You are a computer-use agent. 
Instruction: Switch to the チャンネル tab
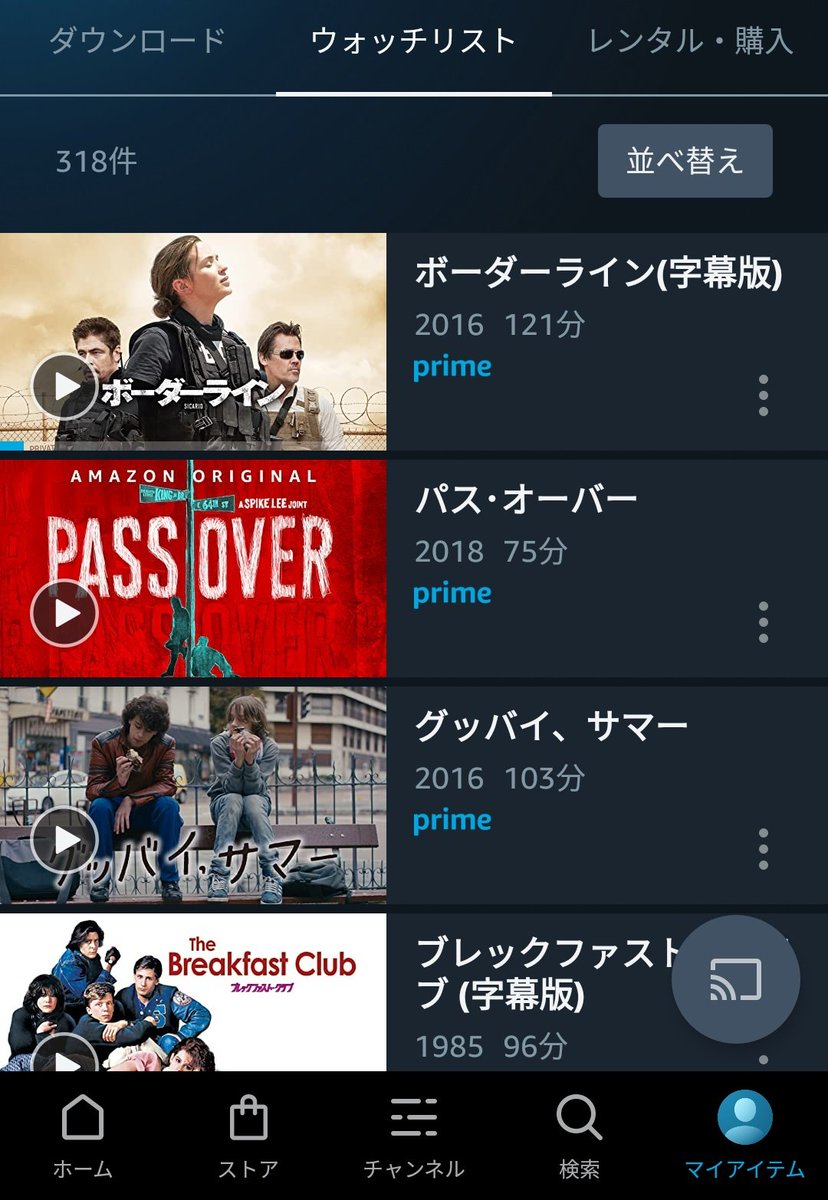coord(413,1135)
